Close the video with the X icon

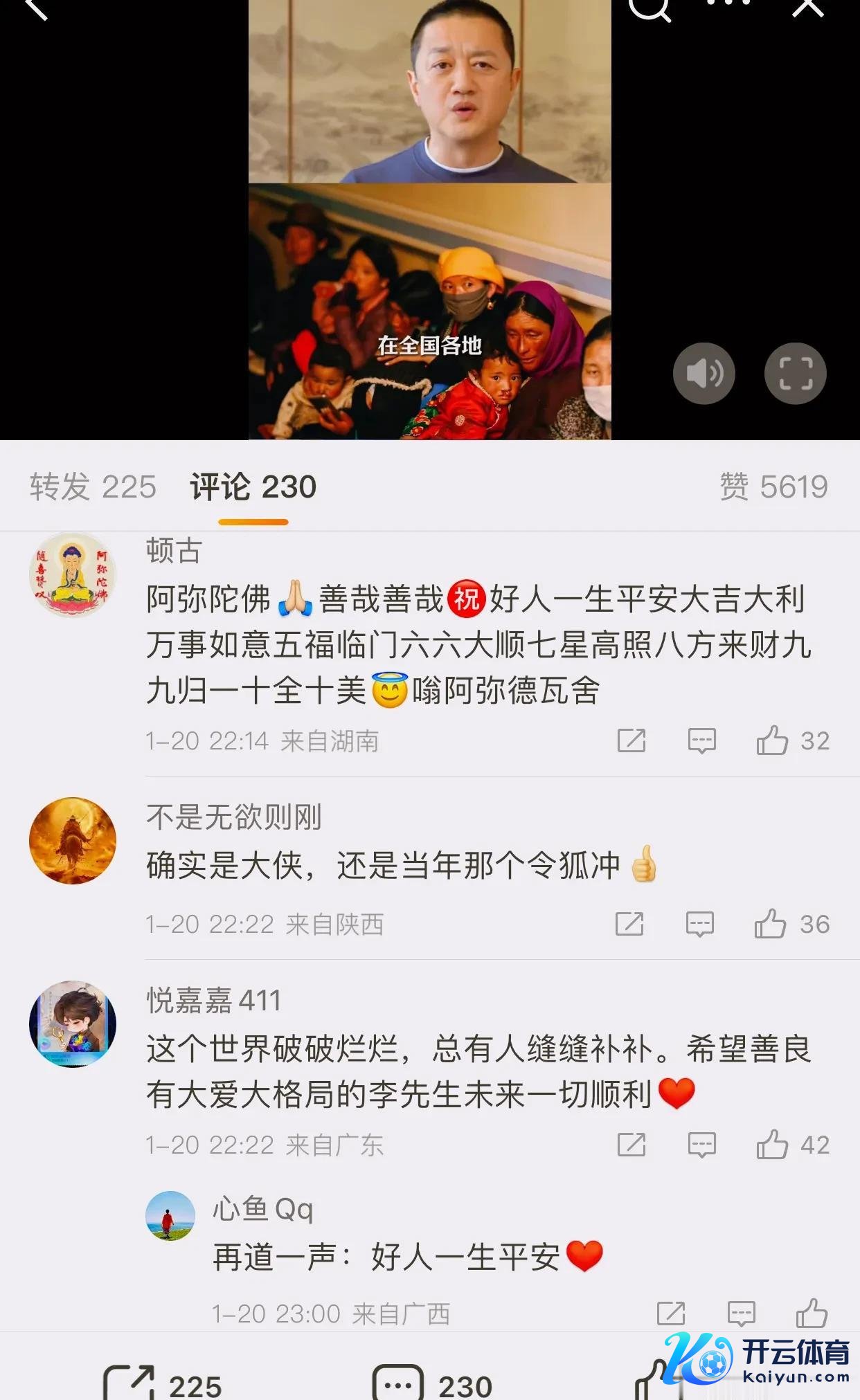pos(807,7)
